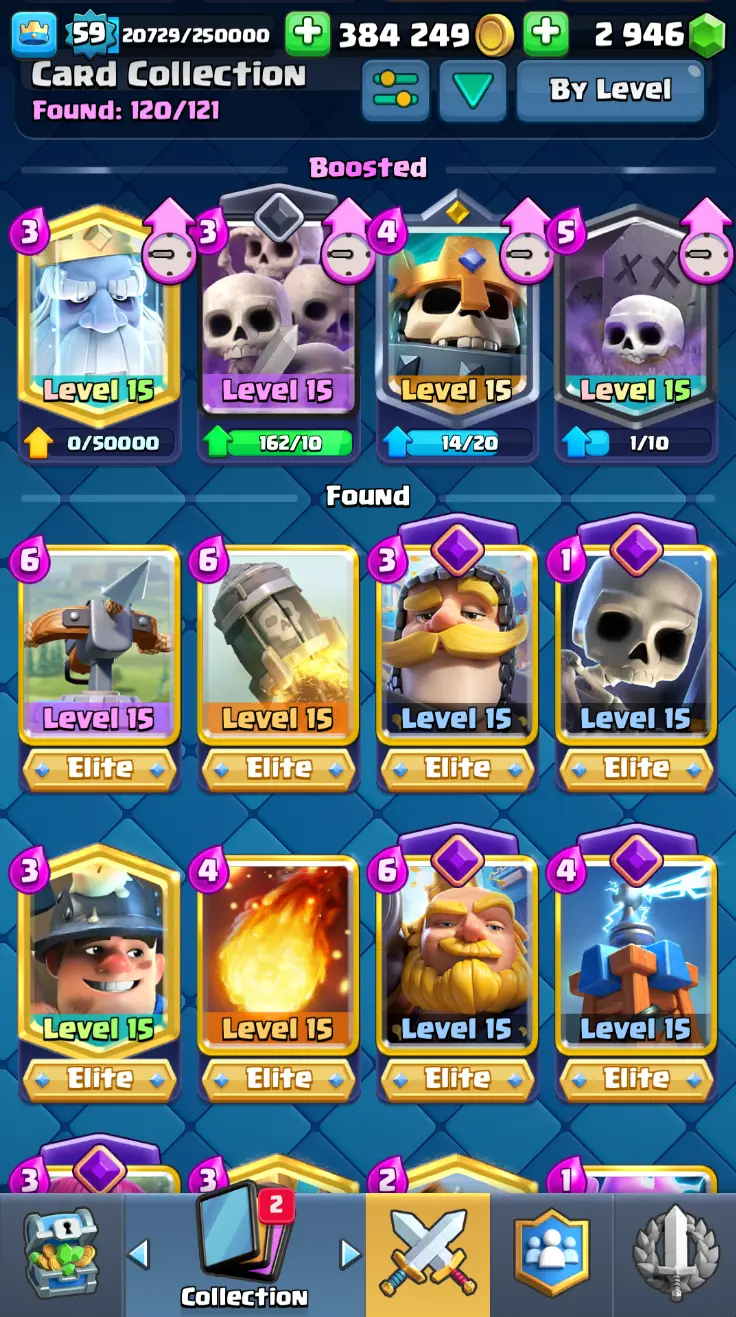Tap the green plus to buy gems
Viewport: 736px width, 1317px height.
tap(545, 35)
